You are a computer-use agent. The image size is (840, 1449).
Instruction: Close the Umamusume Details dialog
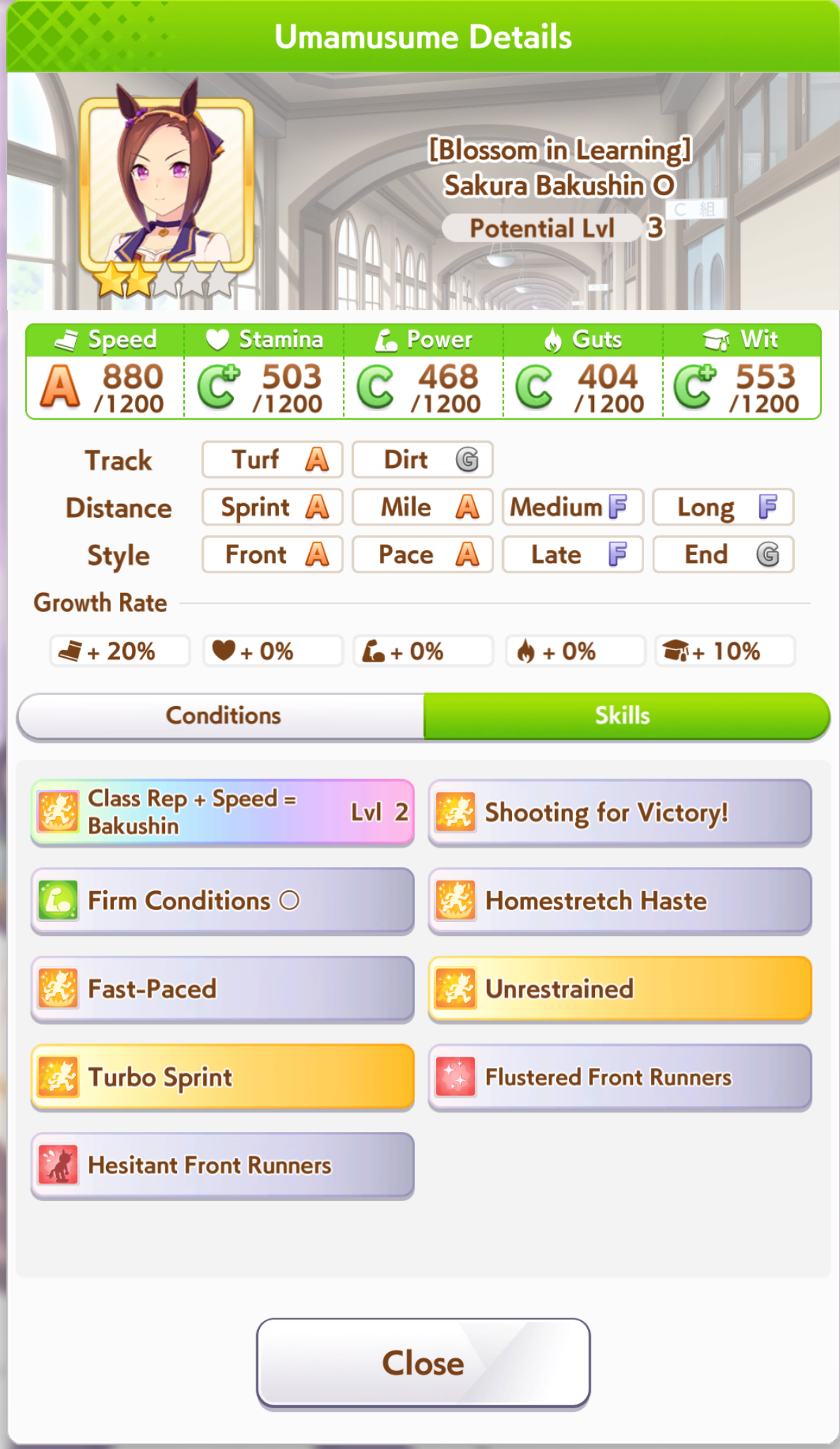point(423,1363)
